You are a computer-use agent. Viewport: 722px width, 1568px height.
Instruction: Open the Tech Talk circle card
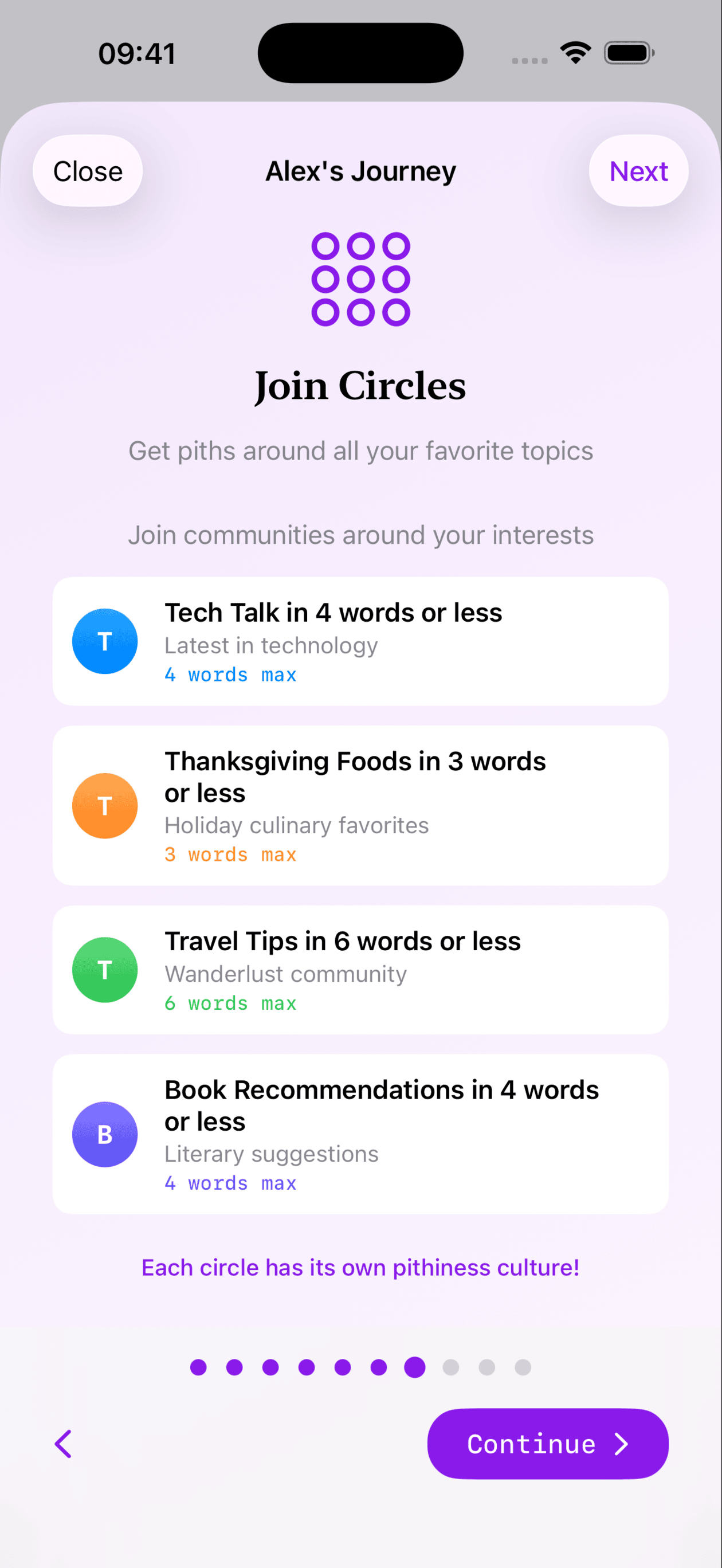point(360,641)
